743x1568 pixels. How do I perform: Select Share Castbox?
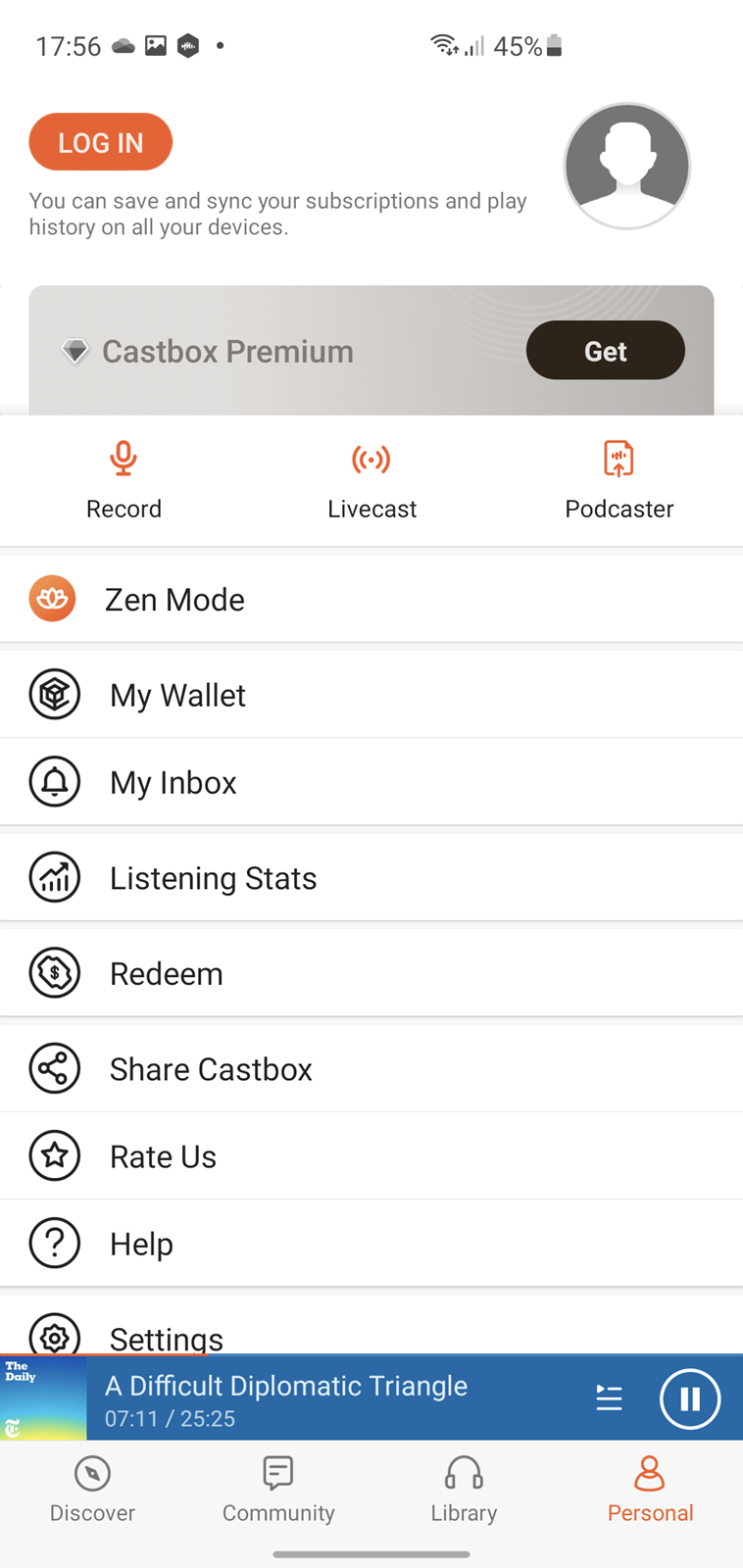click(371, 1069)
